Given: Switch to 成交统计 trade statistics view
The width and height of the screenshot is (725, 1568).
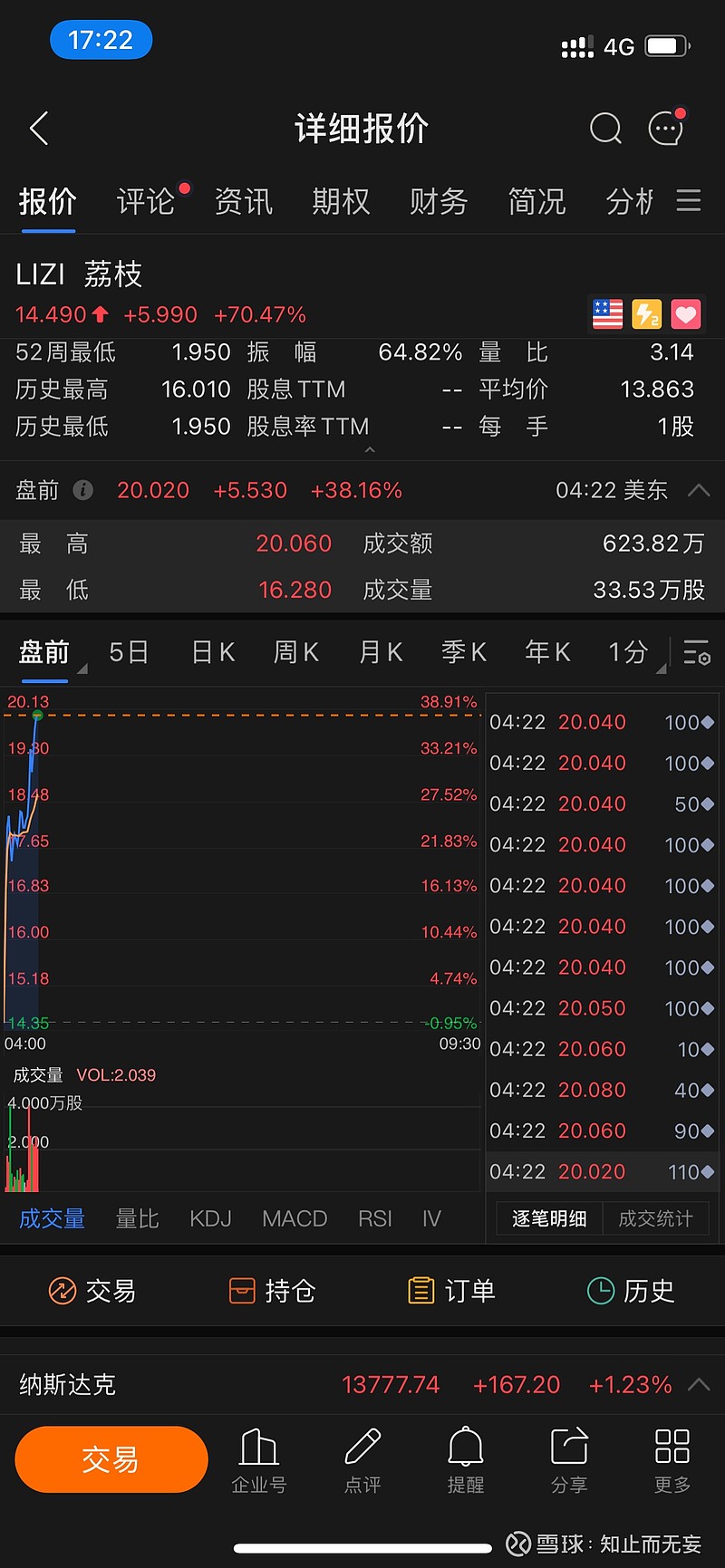Looking at the screenshot, I should (x=655, y=1218).
